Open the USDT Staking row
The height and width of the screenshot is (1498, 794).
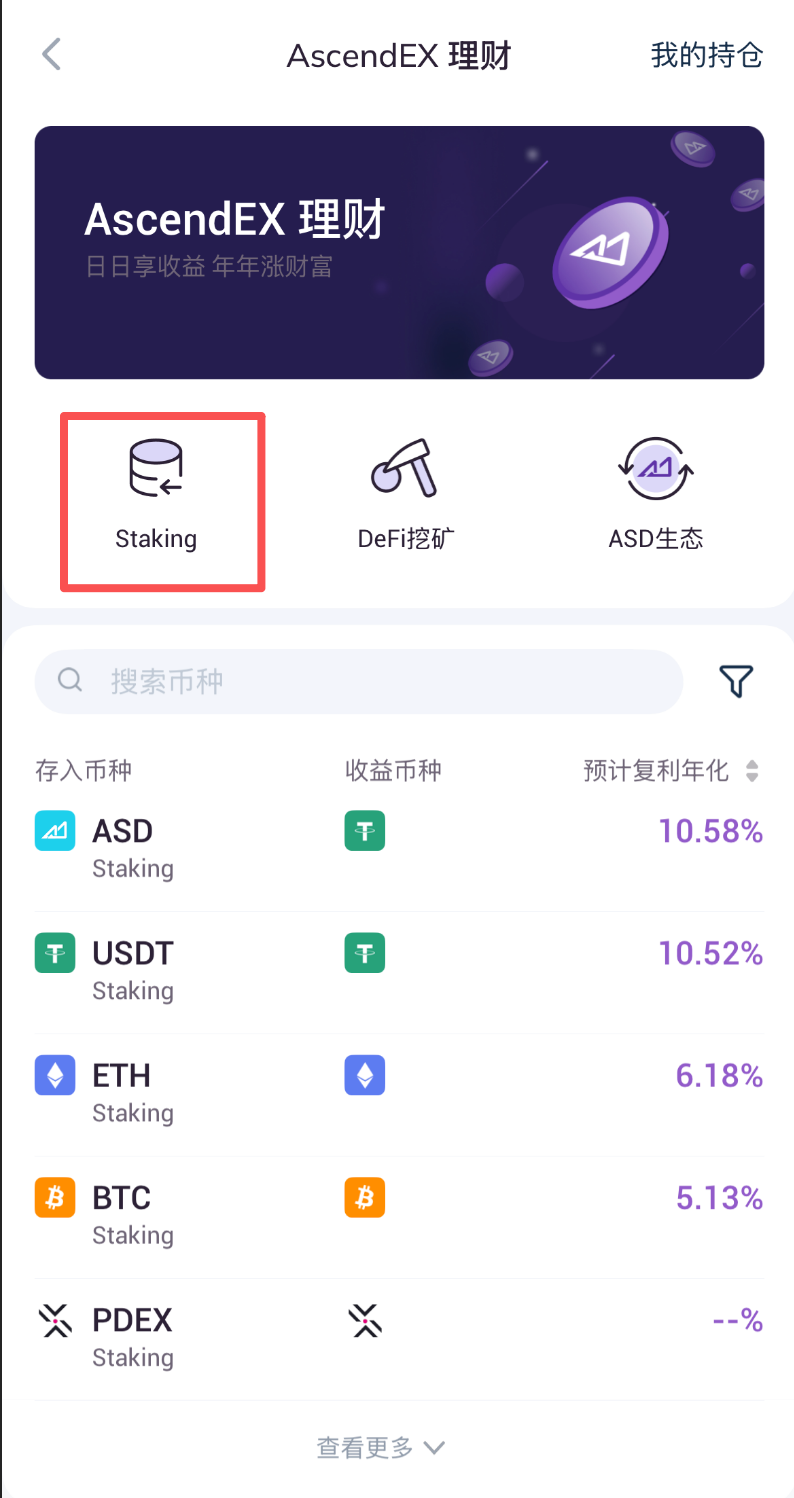coord(399,970)
